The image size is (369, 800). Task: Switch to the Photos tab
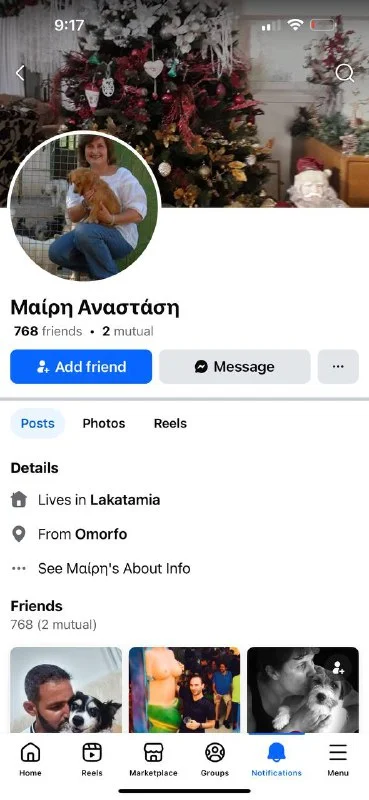tap(104, 423)
